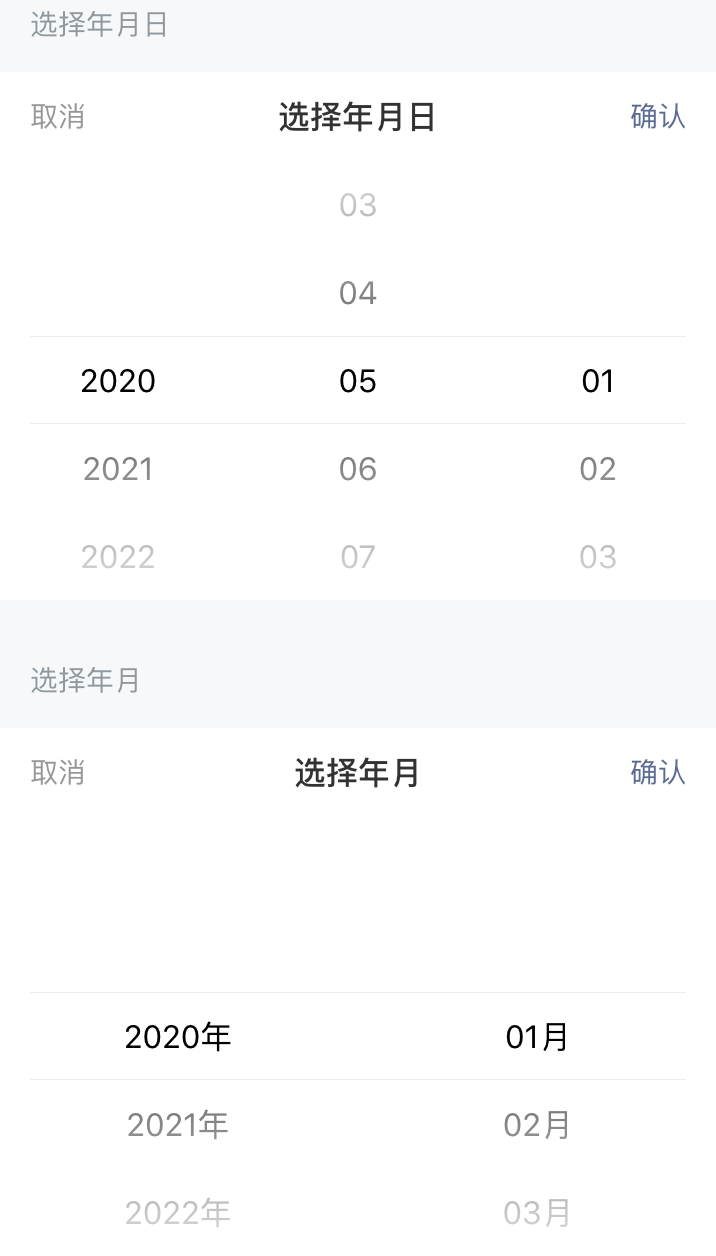The width and height of the screenshot is (716, 1256).
Task: Tap 确认 in the 选择年月日 picker
Action: click(x=657, y=117)
